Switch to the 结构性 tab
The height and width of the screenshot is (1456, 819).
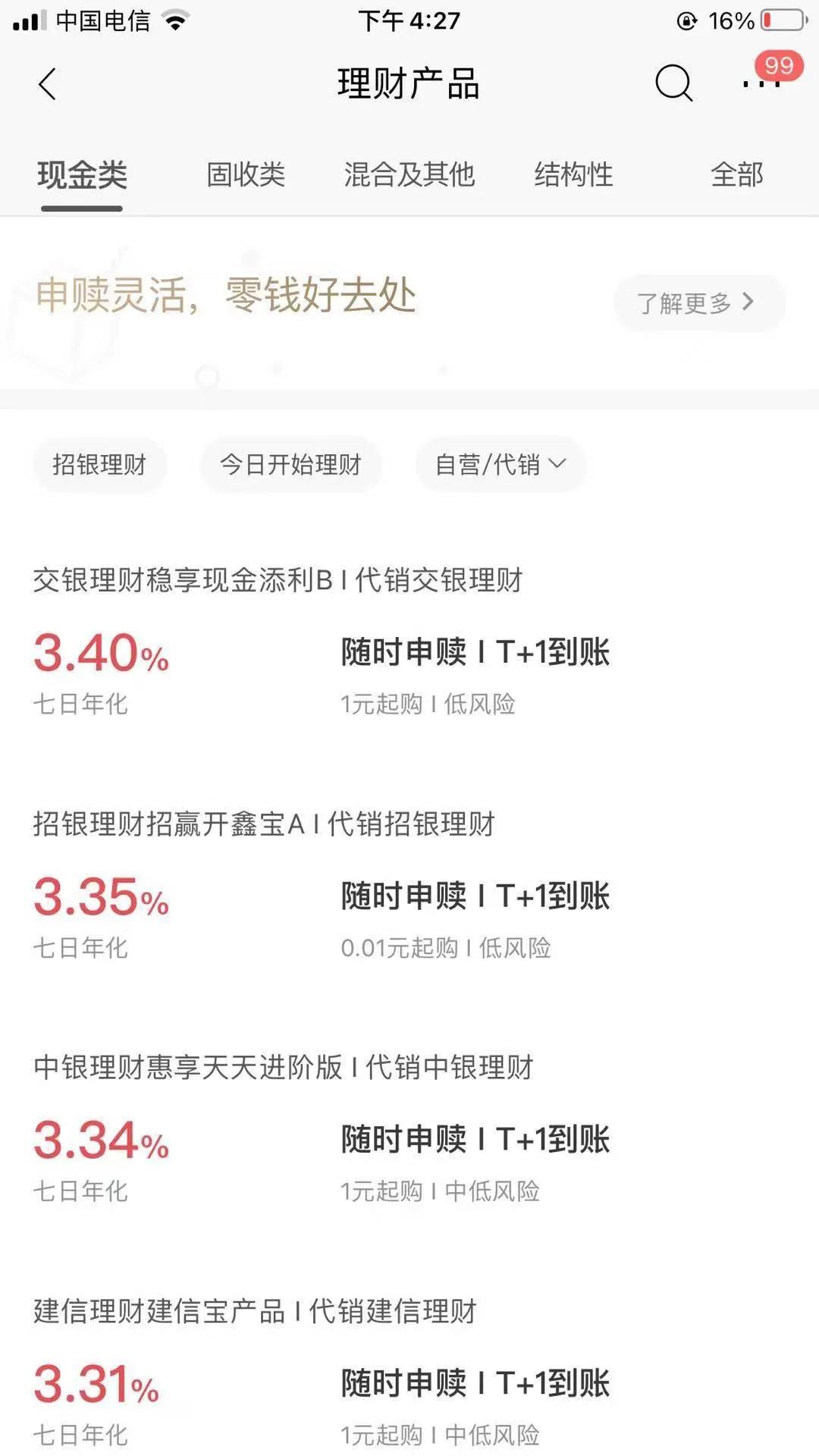(574, 175)
